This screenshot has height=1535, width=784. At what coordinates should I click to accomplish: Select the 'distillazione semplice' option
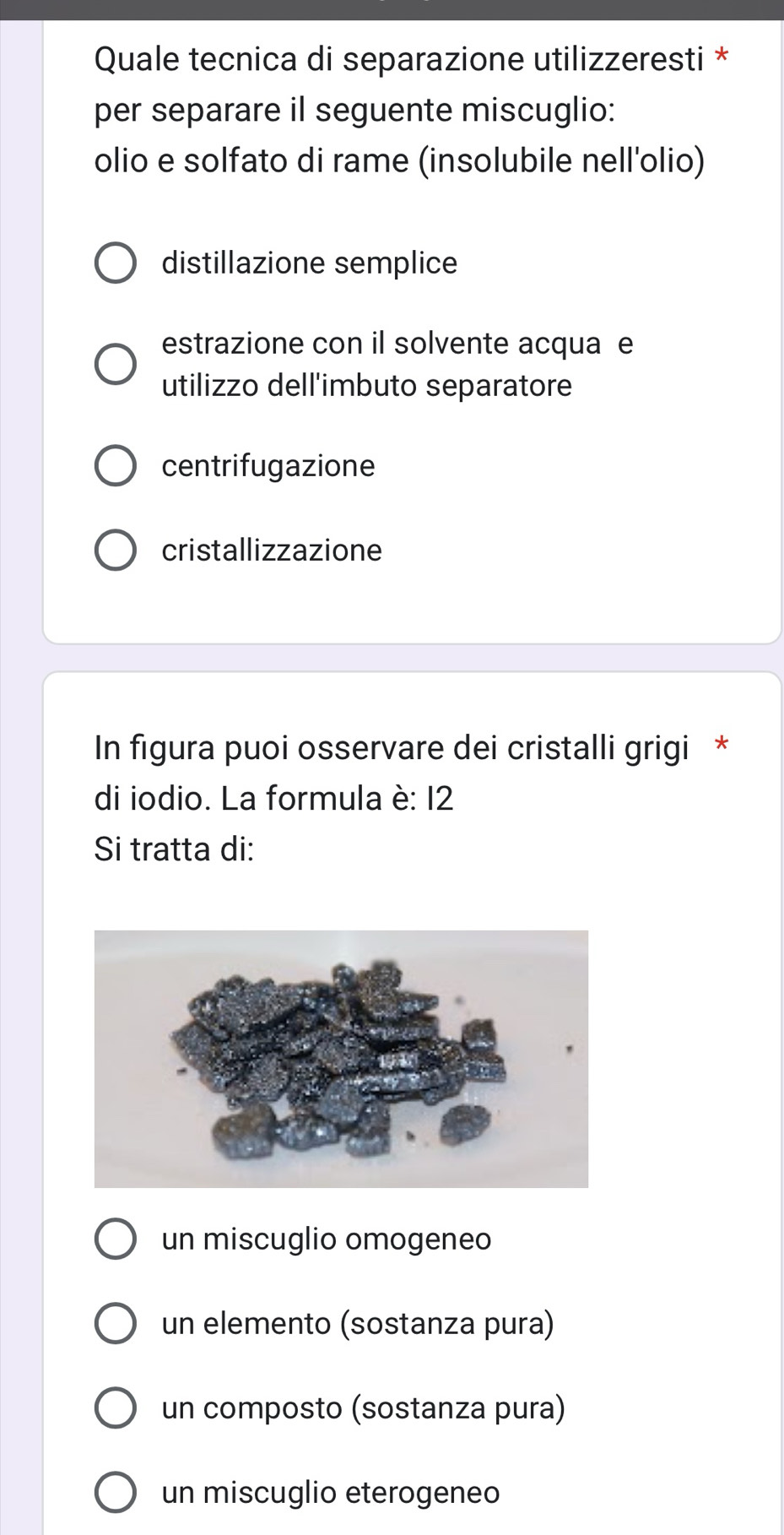pos(115,263)
